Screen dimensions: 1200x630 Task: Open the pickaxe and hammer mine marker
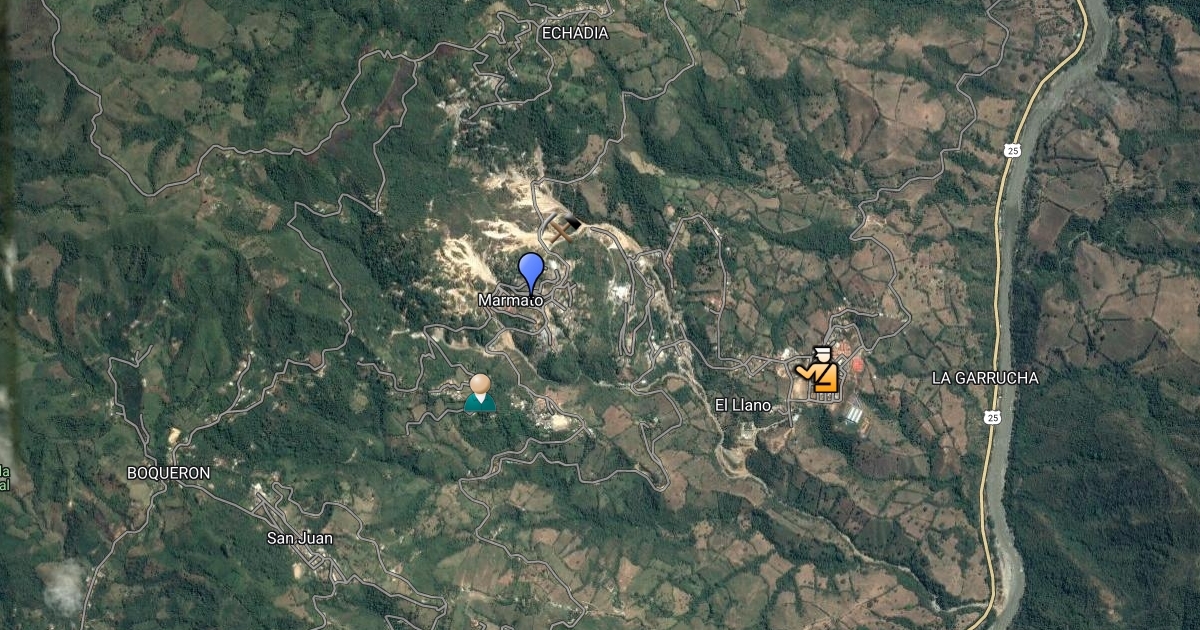pos(565,230)
